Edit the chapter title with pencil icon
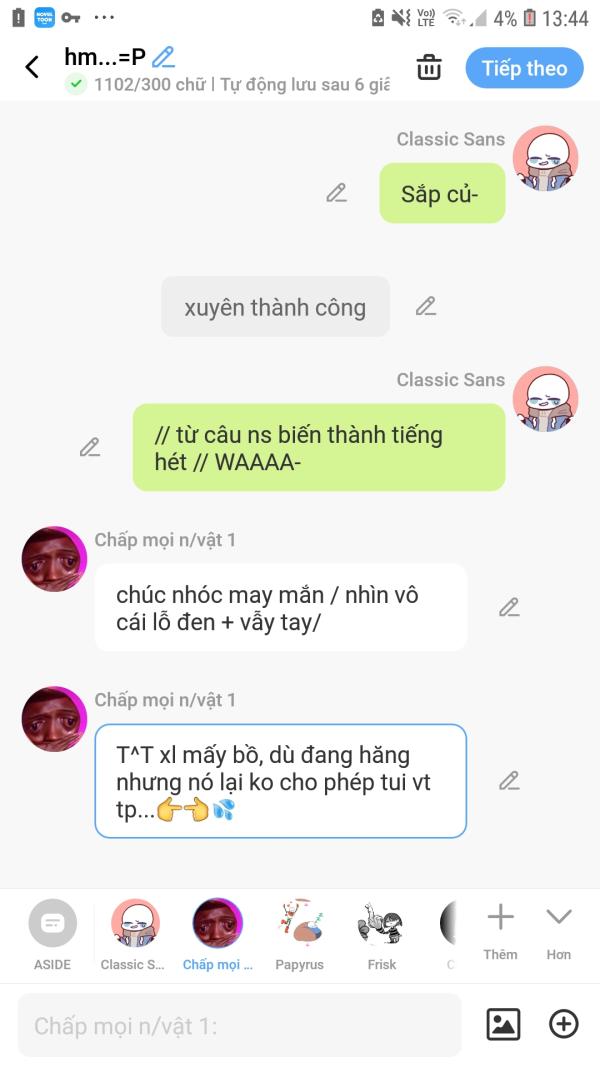The height and width of the screenshot is (1067, 600). tap(163, 57)
